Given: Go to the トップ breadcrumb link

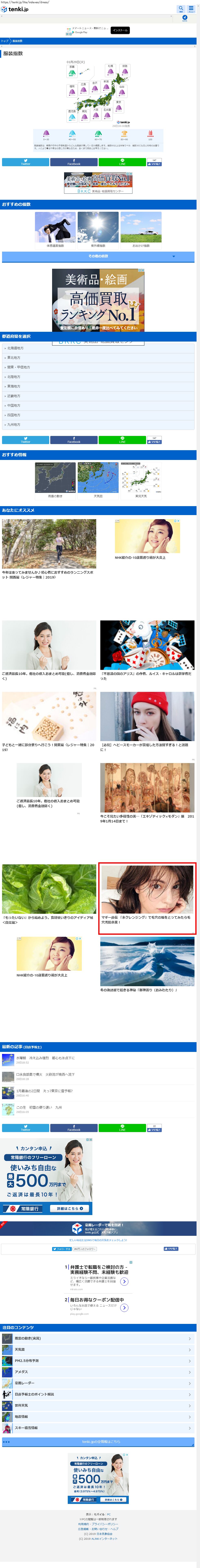Looking at the screenshot, I should 5,41.
